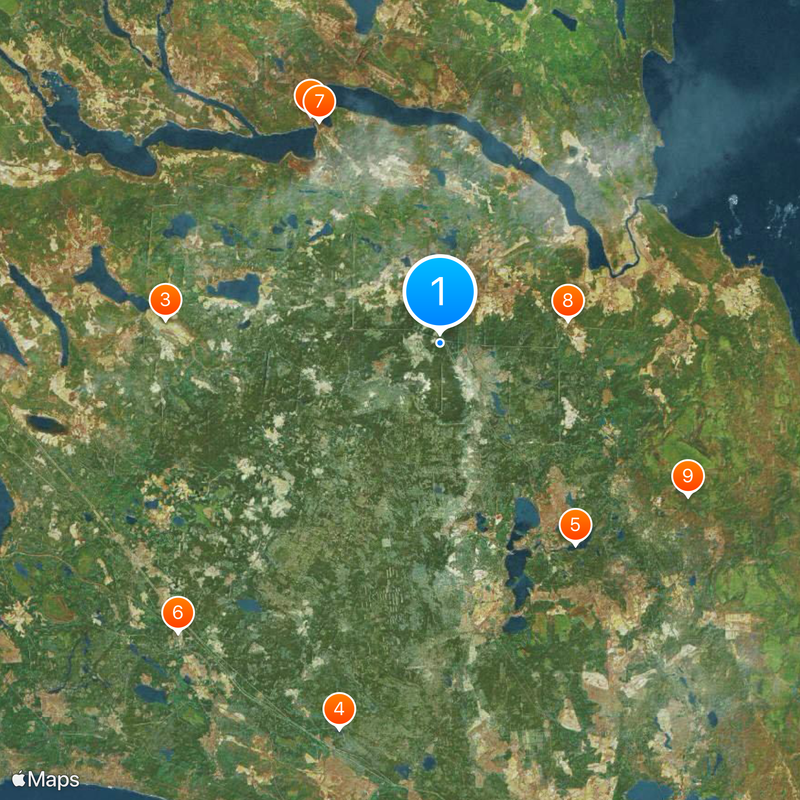
Task: Tap map marker number 9
Action: coord(687,476)
